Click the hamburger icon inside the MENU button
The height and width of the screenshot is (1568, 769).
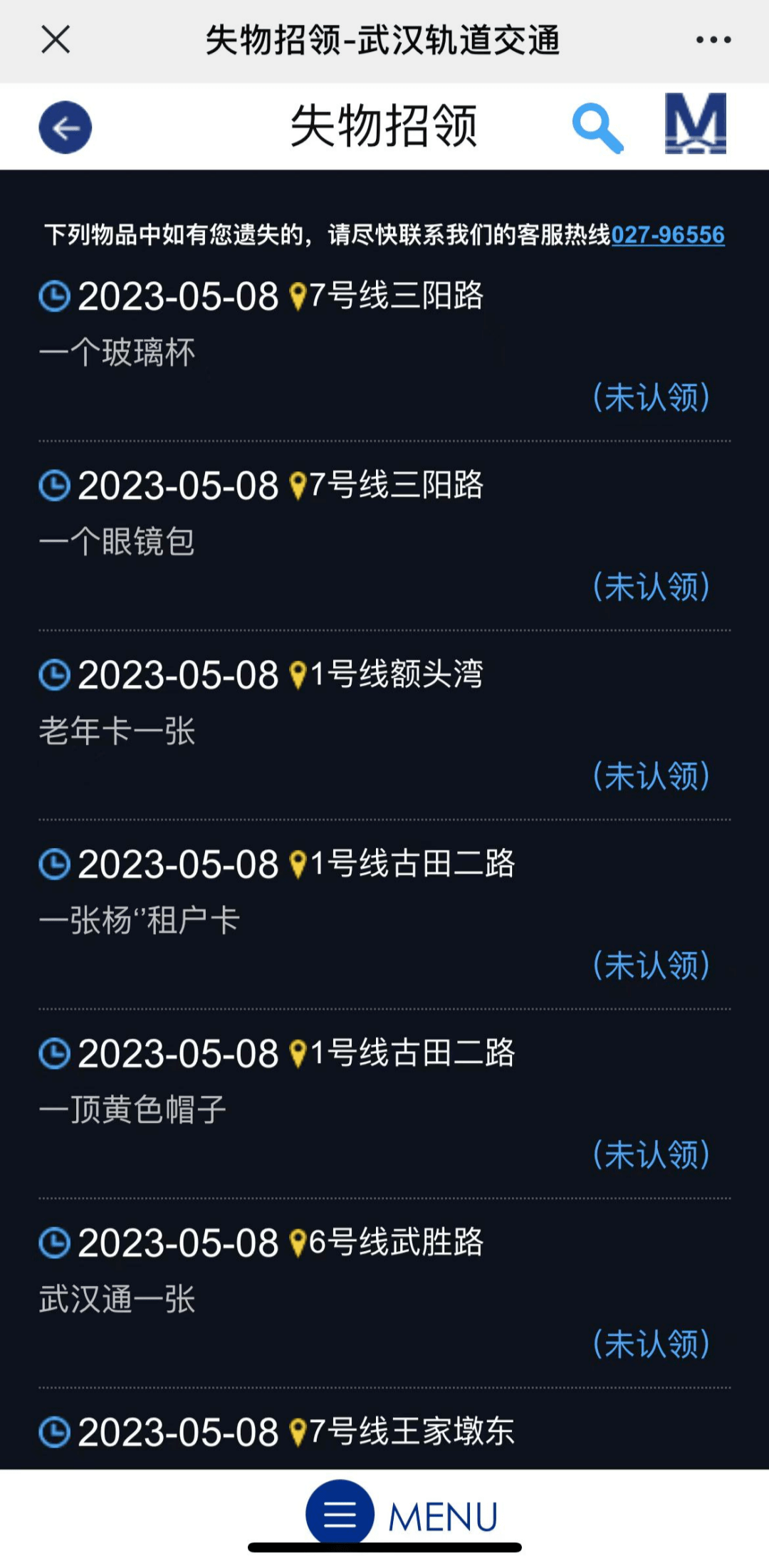pos(340,1515)
